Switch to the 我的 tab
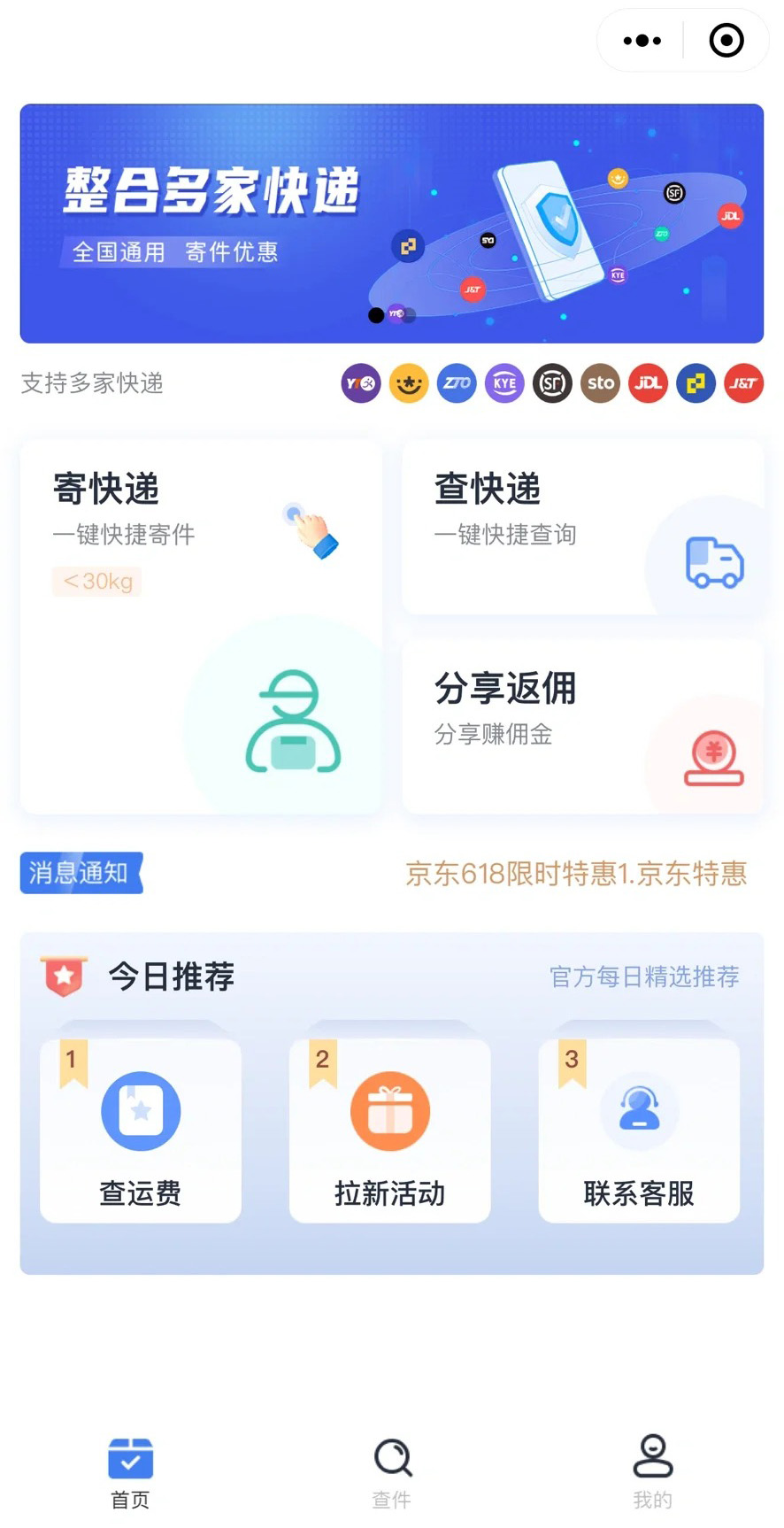Screen dimensions: 784x1528 tap(653, 1470)
